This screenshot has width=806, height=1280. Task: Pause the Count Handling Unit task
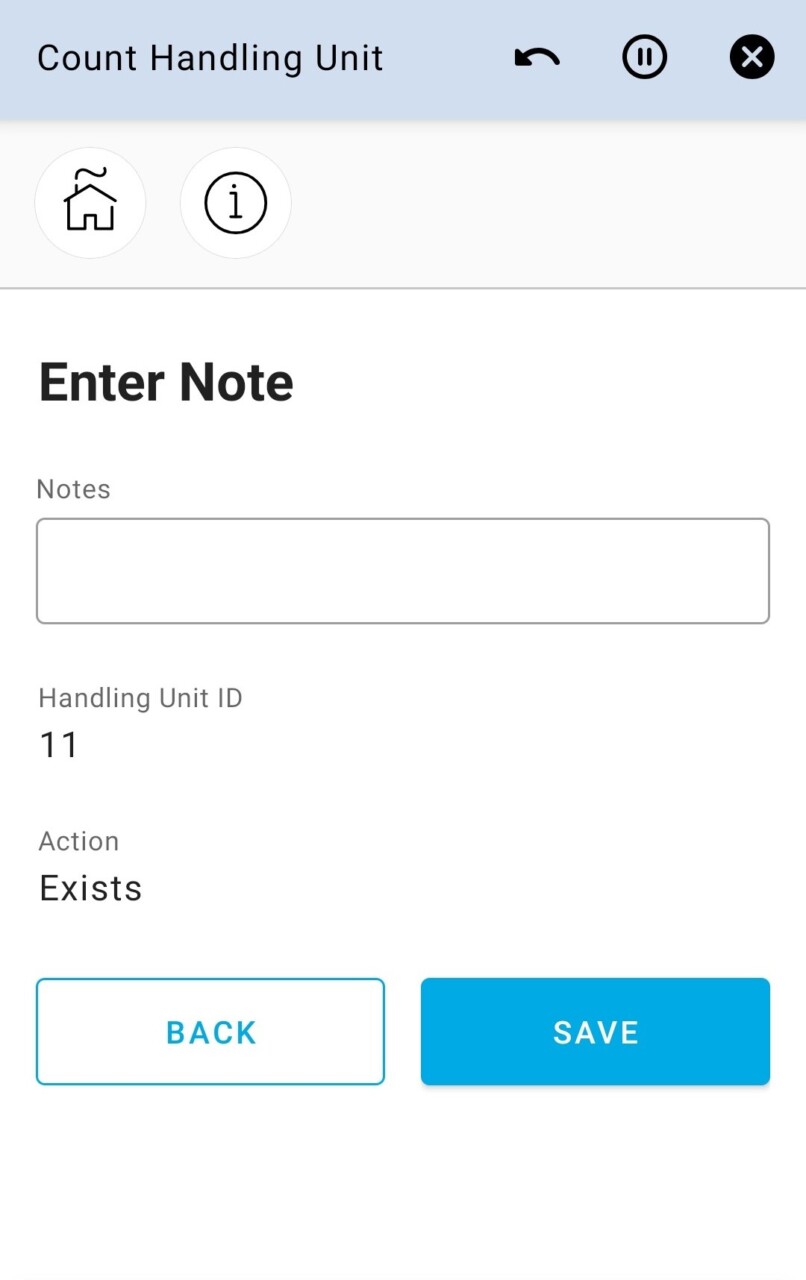[x=644, y=58]
